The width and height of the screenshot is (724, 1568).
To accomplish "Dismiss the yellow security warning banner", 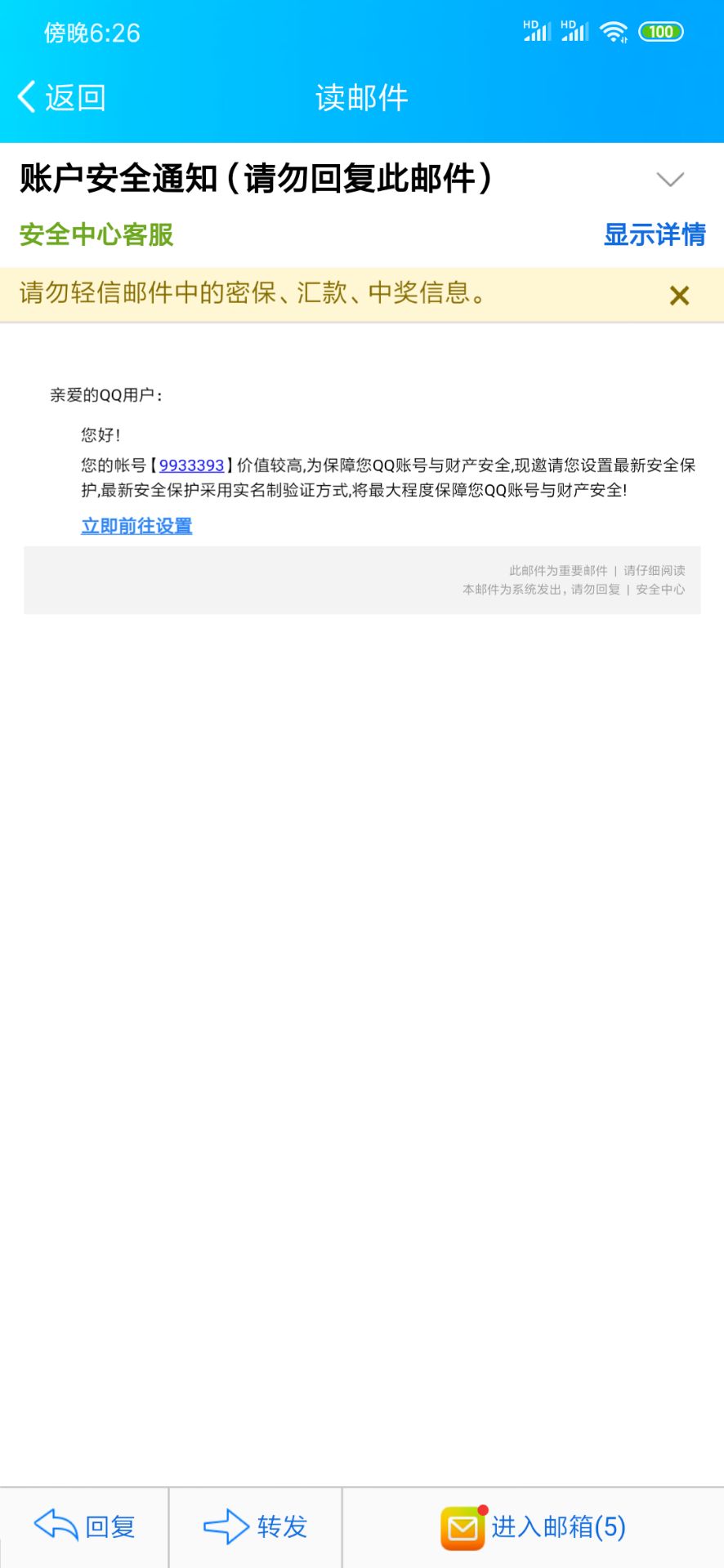I will 679,295.
